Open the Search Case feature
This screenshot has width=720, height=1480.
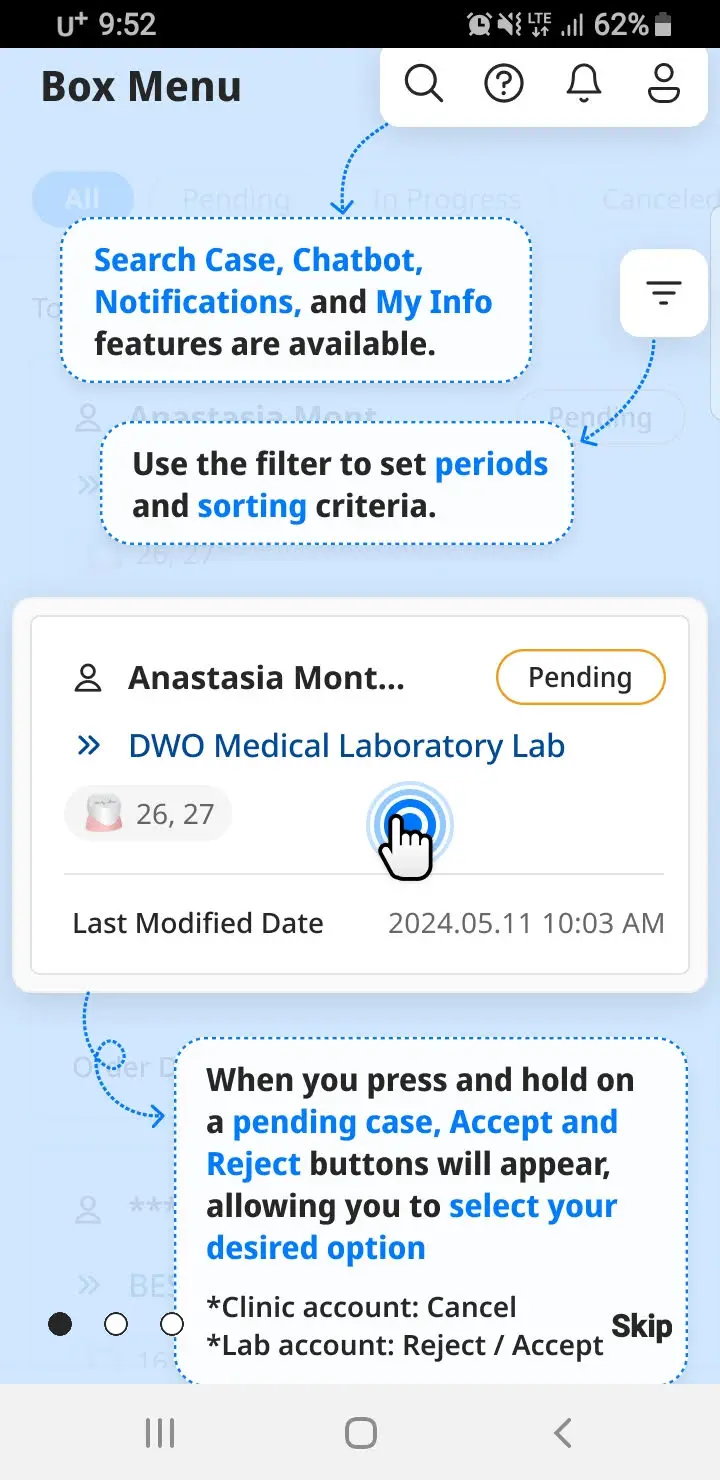pyautogui.click(x=422, y=84)
